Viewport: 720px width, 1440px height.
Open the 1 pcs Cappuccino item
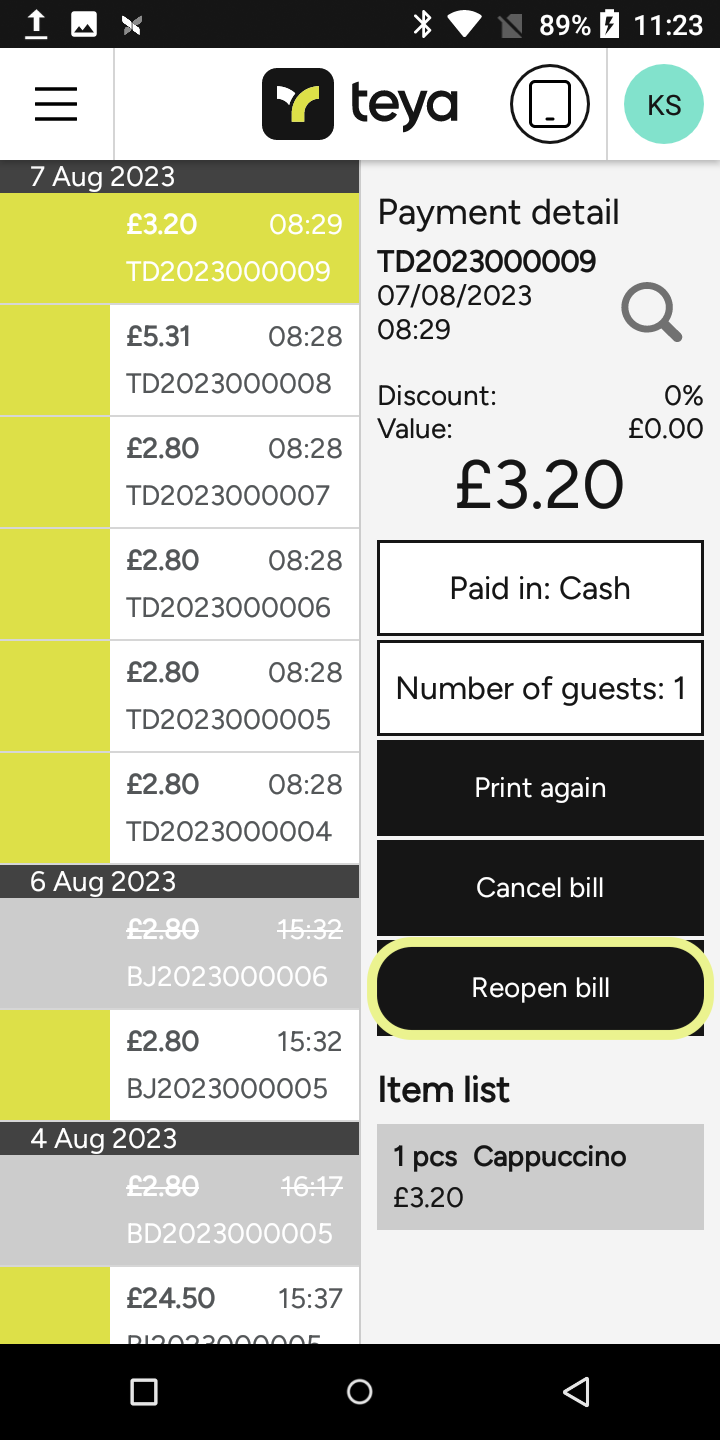point(540,1177)
